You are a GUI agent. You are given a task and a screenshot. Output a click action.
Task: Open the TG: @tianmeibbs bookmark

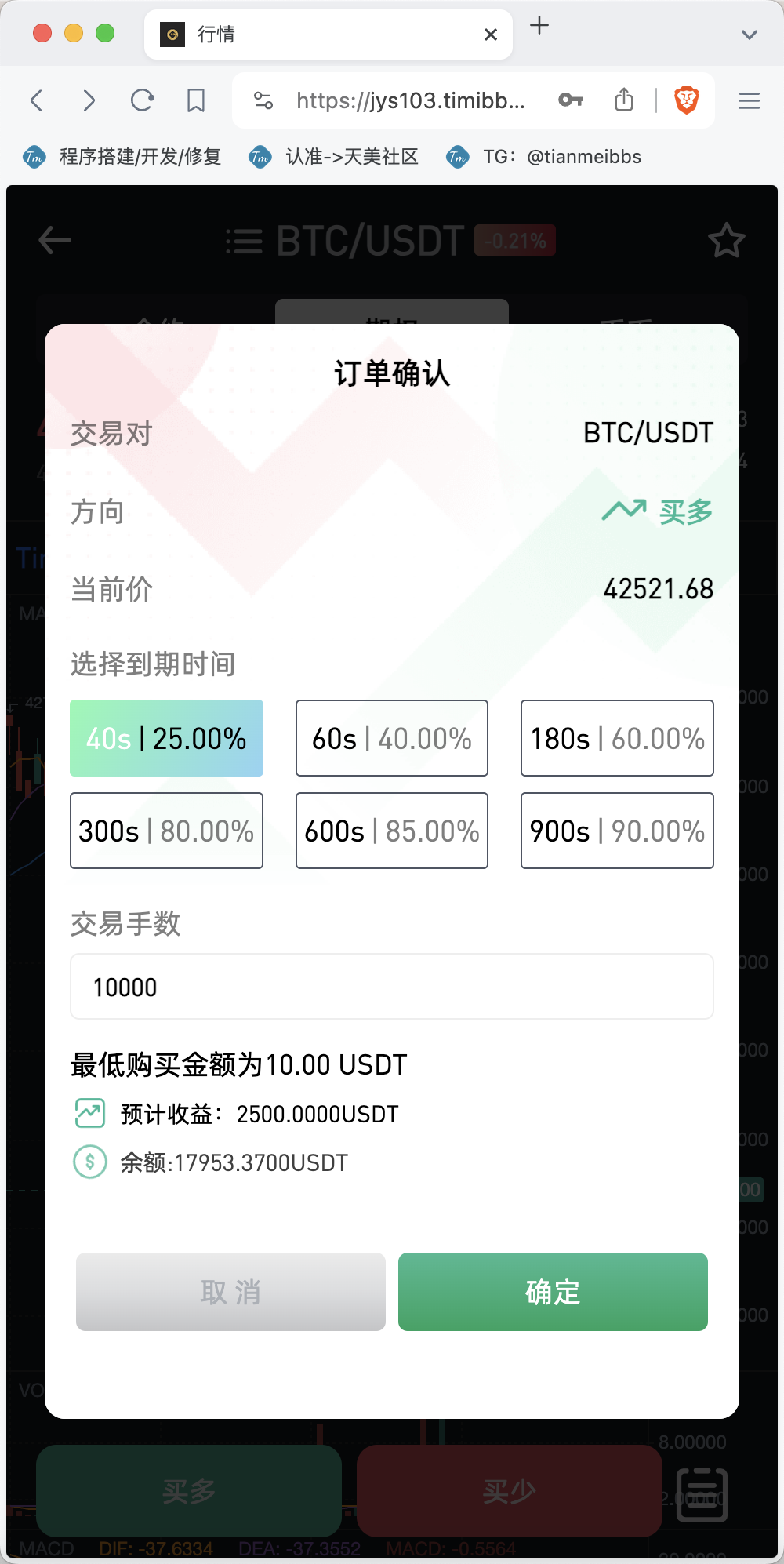coord(543,157)
